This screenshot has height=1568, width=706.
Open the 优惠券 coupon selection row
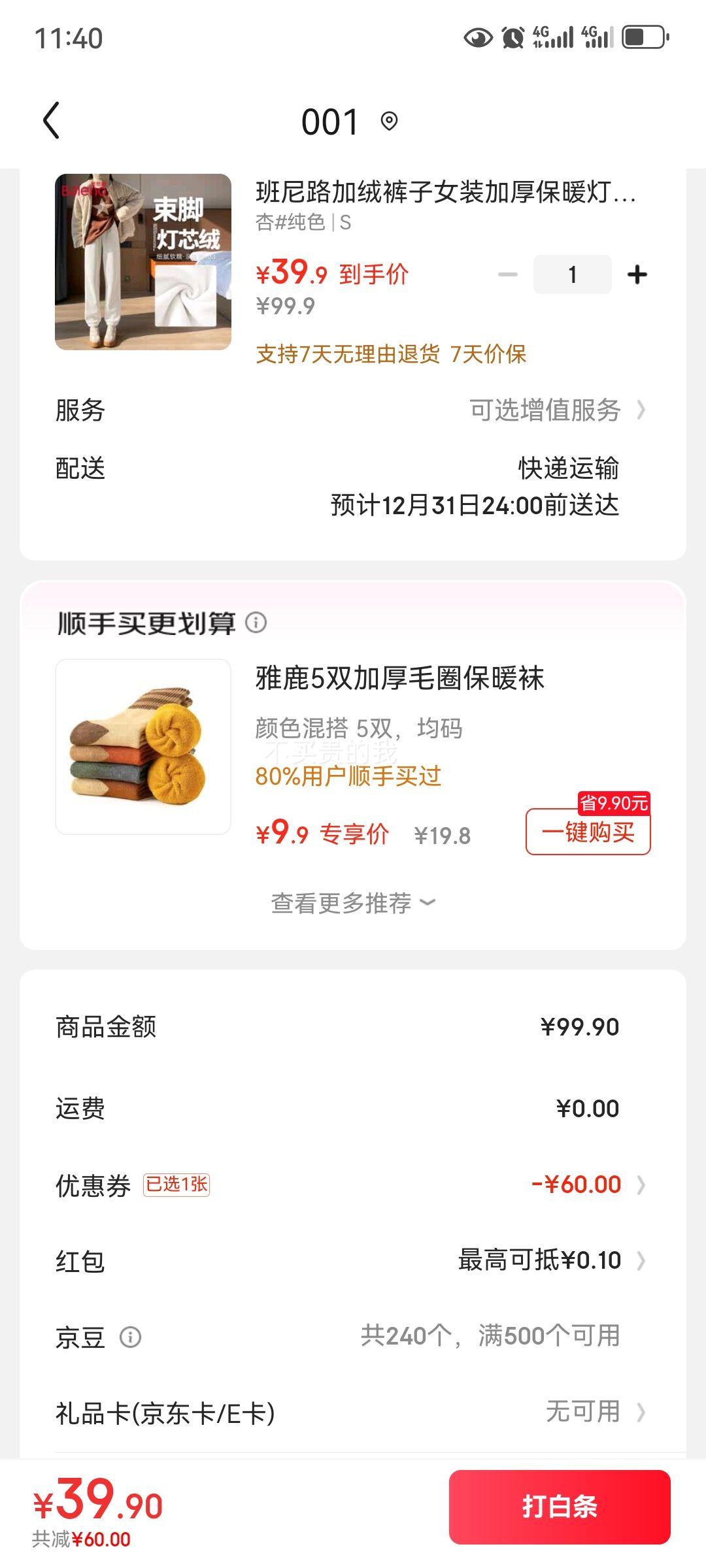coord(353,1184)
